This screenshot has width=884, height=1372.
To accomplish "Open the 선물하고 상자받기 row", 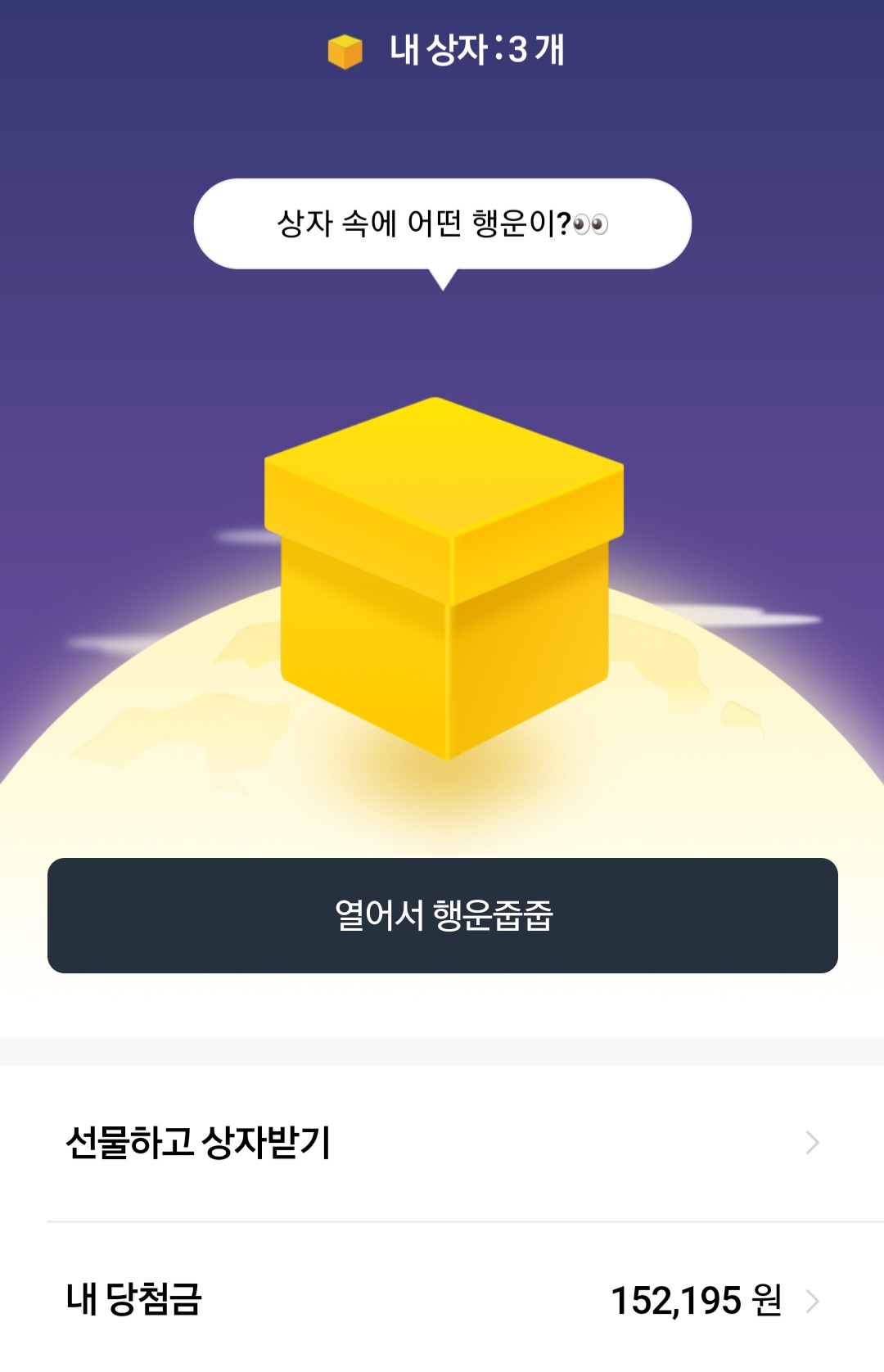I will tap(442, 1143).
